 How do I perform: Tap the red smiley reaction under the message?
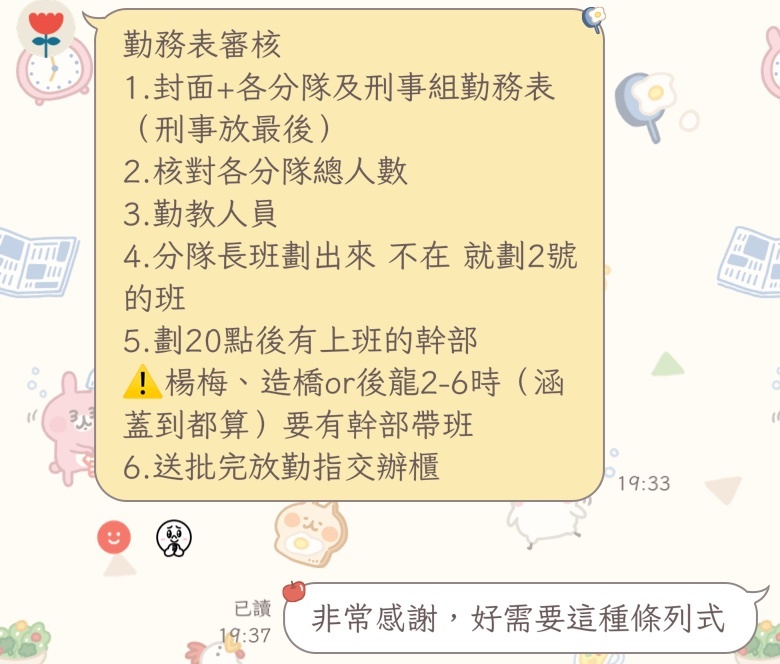(114, 537)
